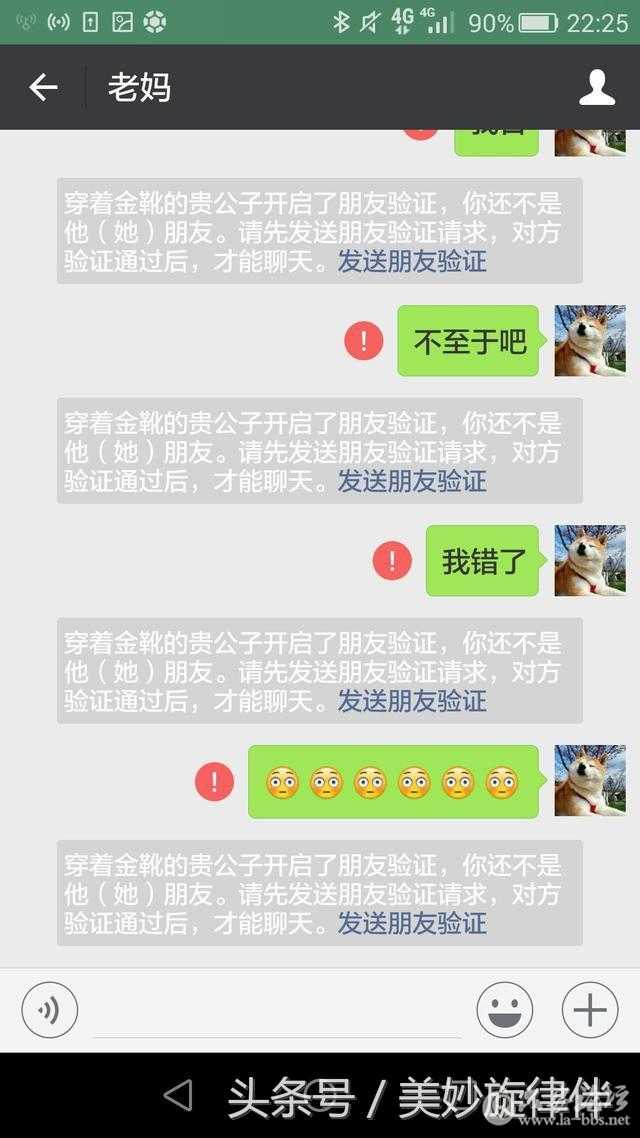This screenshot has height=1138, width=640.
Task: Switch to voice message input
Action: pyautogui.click(x=49, y=1011)
